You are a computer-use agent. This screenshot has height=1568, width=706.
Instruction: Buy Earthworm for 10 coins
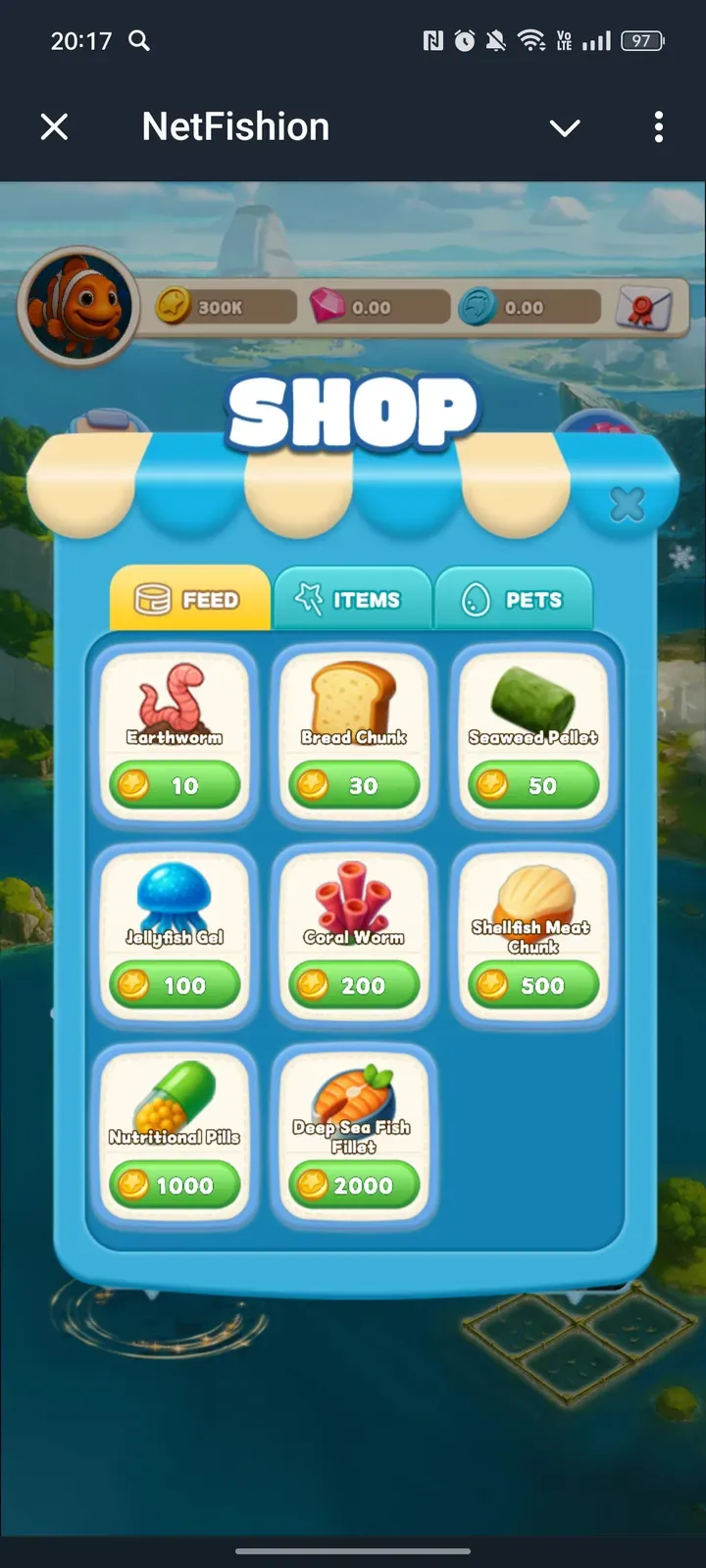pos(175,784)
